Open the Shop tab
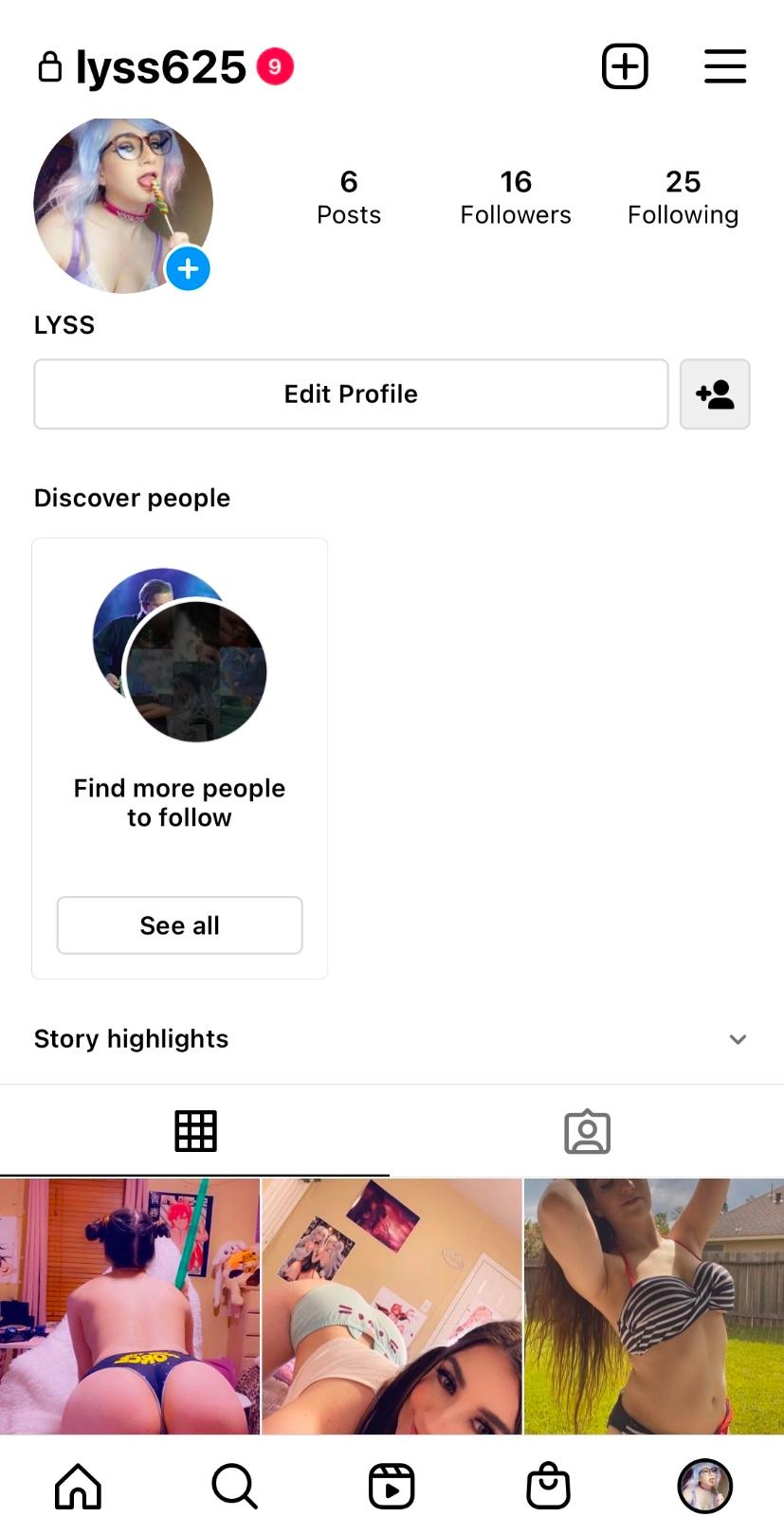Screen dimensions: 784x1517 [x=548, y=1486]
